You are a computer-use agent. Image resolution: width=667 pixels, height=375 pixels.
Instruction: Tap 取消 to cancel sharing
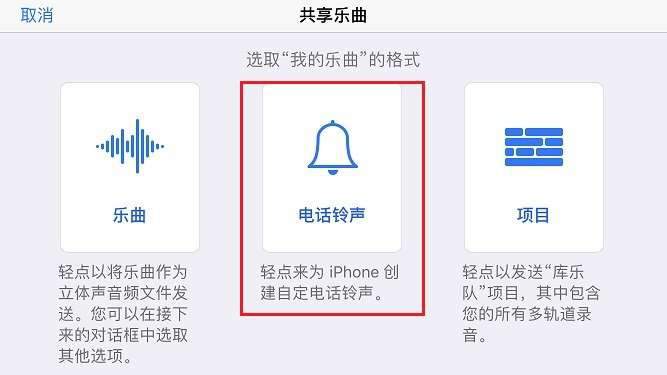click(x=37, y=15)
